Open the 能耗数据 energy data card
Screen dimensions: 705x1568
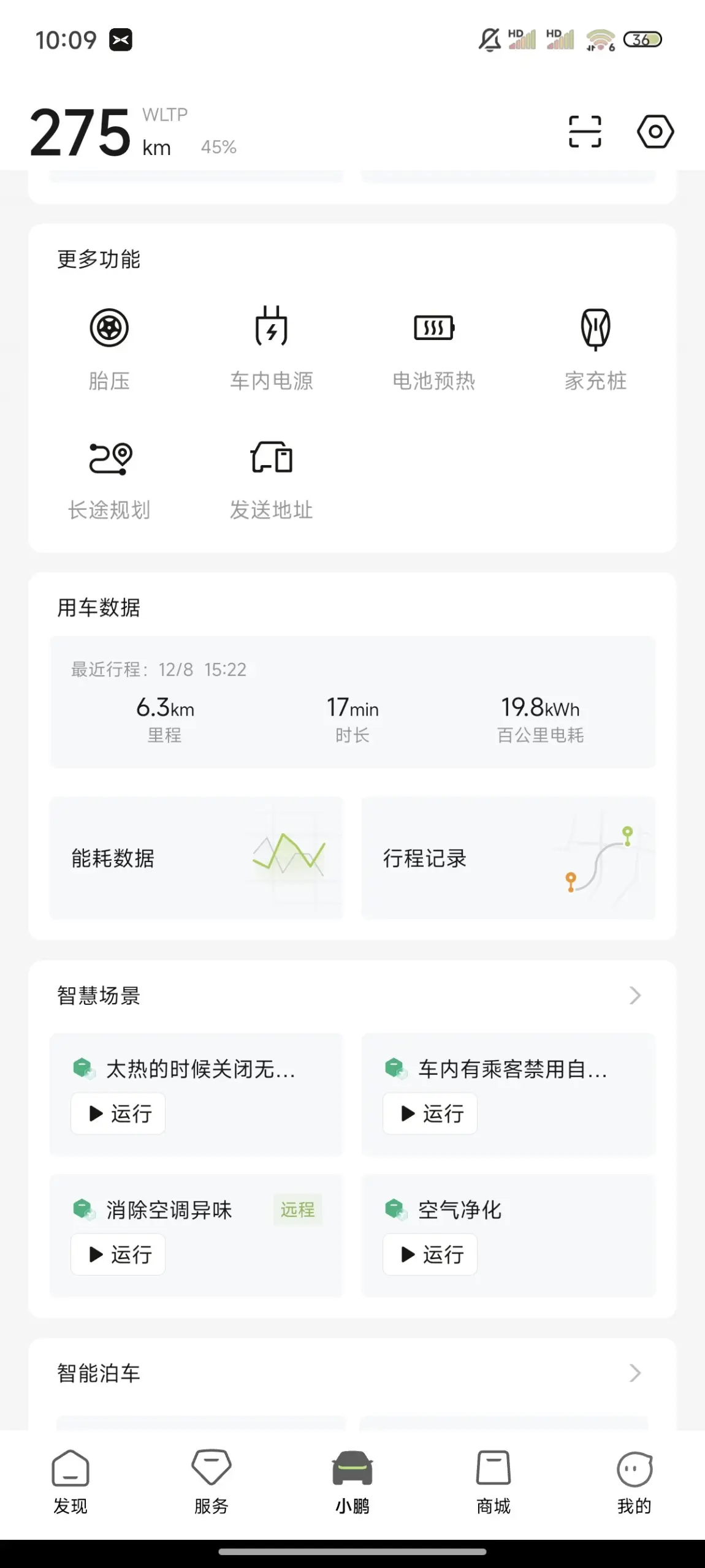click(x=196, y=858)
